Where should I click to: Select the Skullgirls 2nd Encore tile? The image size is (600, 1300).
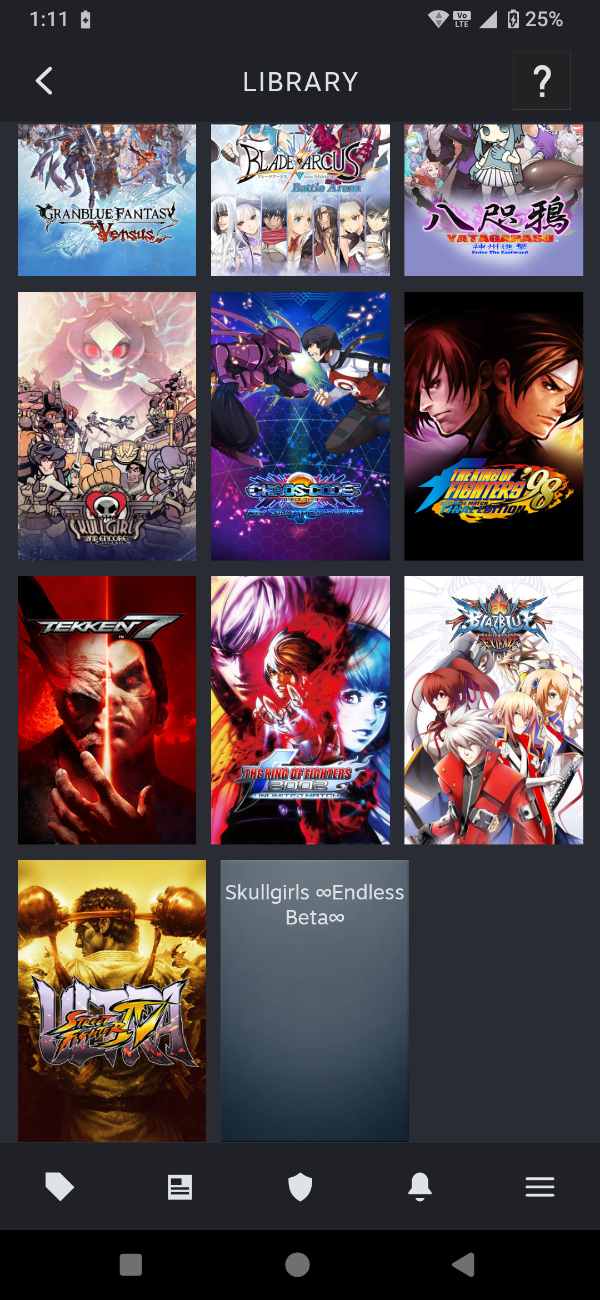point(107,426)
